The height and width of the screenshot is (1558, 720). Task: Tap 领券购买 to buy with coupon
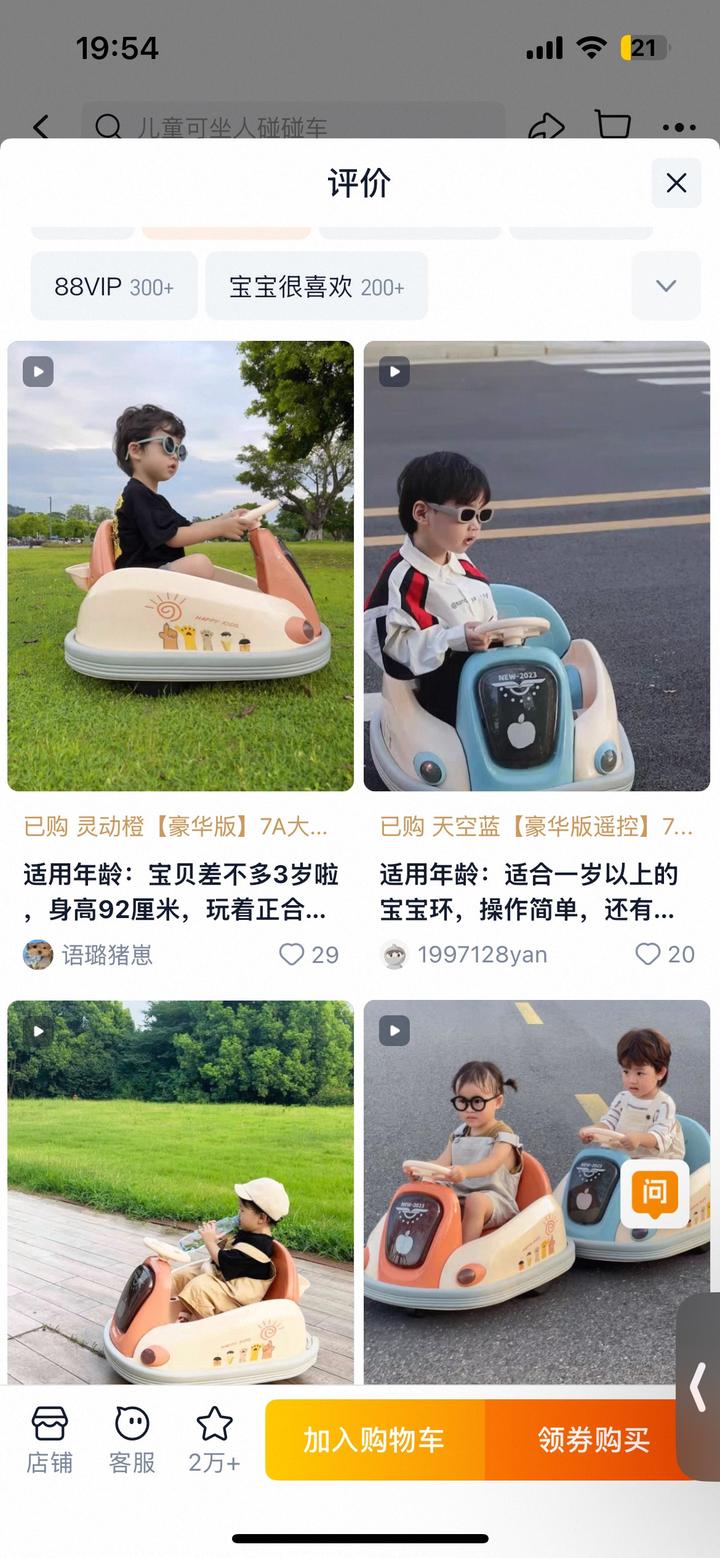[x=592, y=1440]
